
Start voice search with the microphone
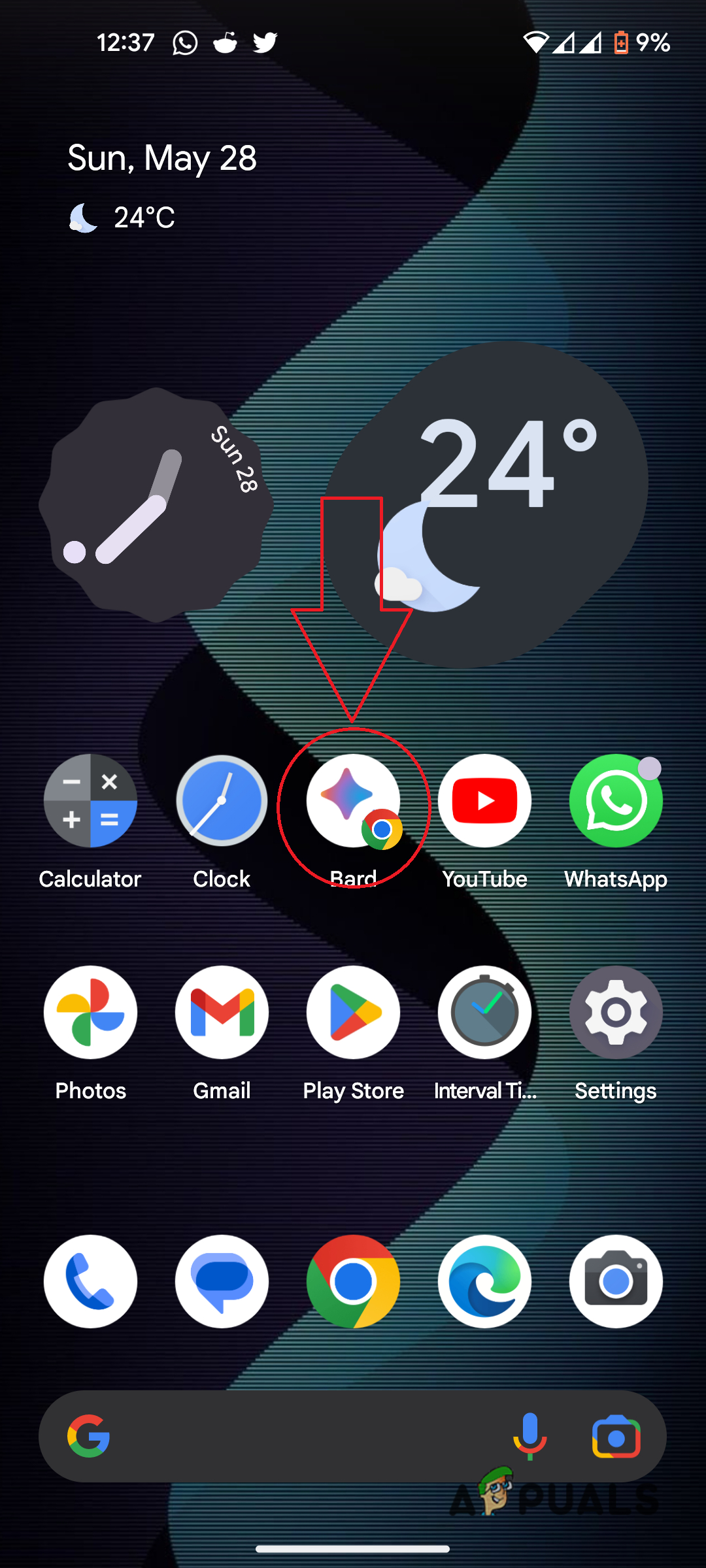tap(529, 1436)
